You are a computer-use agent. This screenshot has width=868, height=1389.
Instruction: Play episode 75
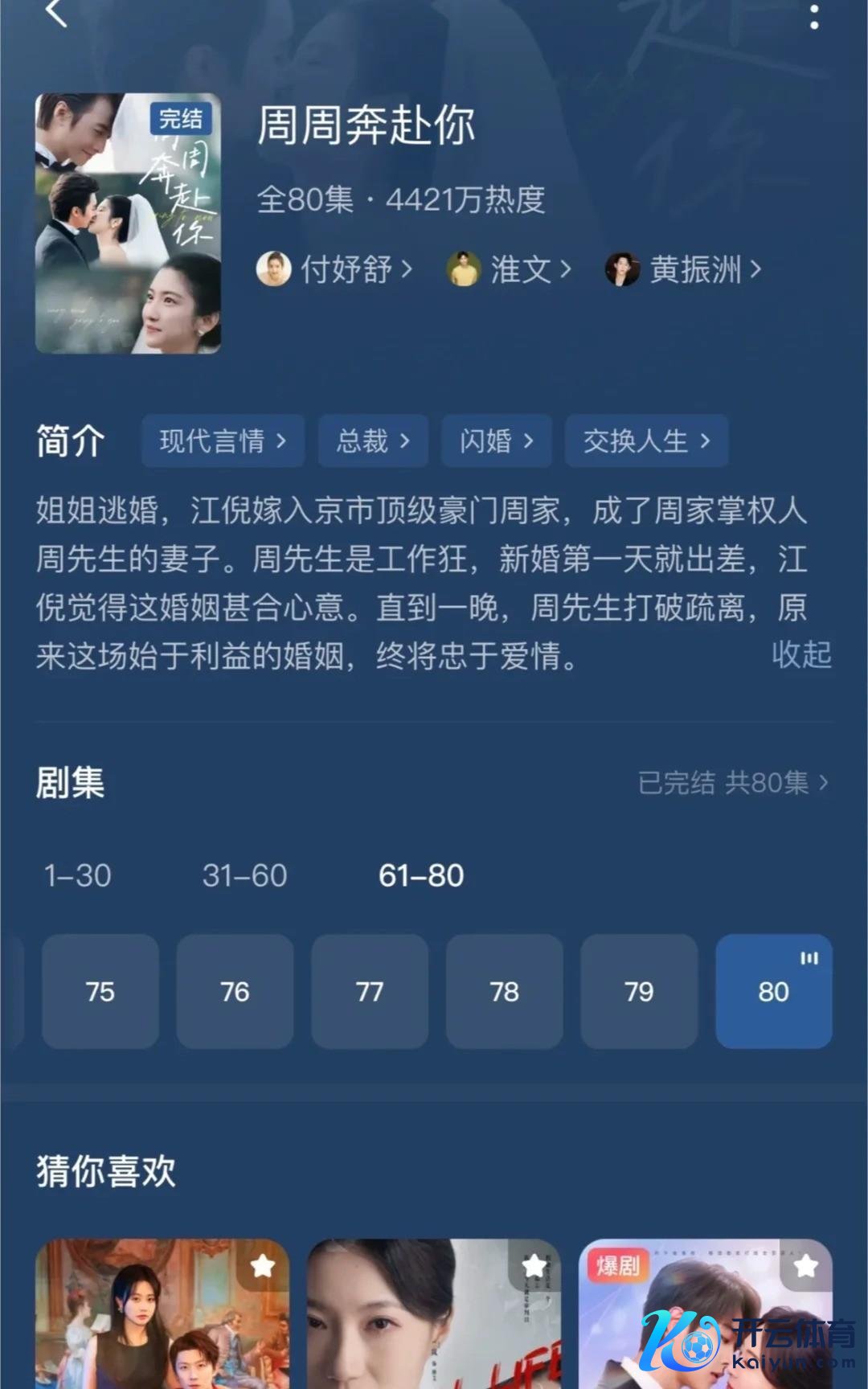tap(100, 991)
